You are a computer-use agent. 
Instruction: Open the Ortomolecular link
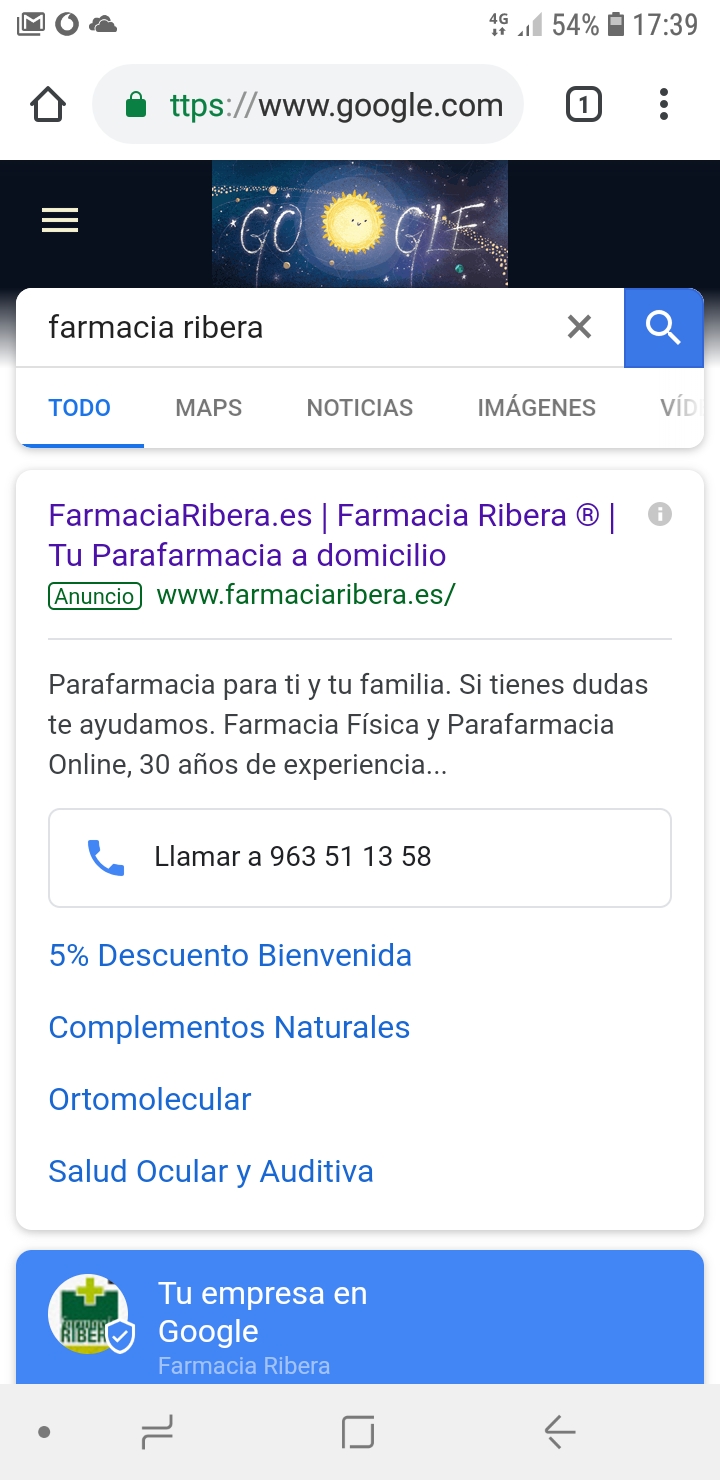click(150, 1099)
